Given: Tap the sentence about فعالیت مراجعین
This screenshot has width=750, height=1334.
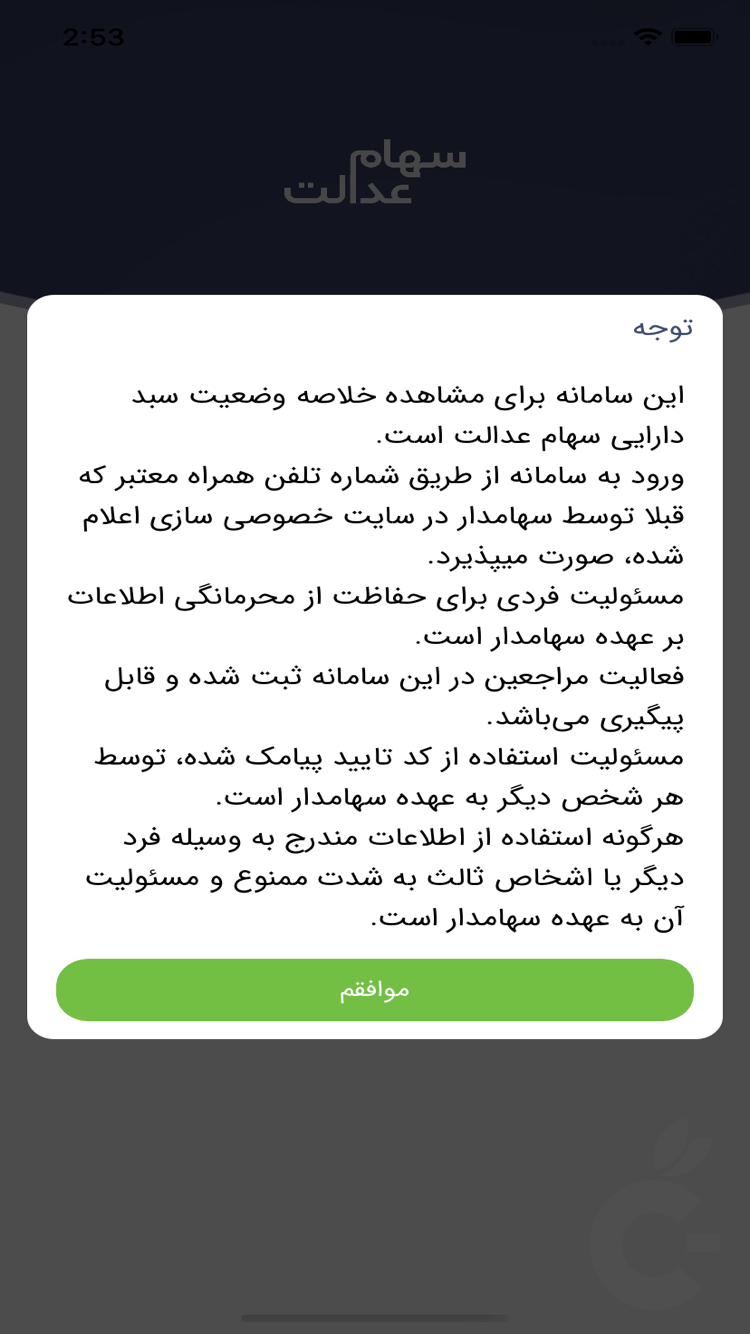Looking at the screenshot, I should 373,695.
